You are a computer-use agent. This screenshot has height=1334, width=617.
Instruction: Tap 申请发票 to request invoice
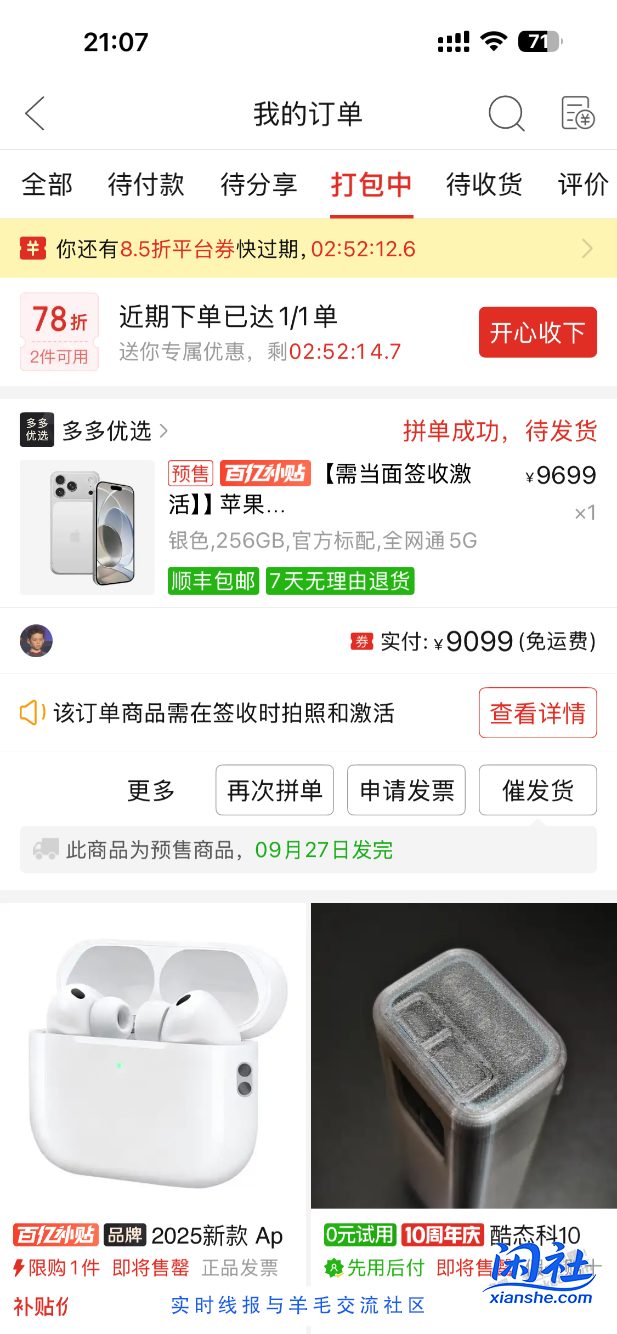tap(406, 791)
